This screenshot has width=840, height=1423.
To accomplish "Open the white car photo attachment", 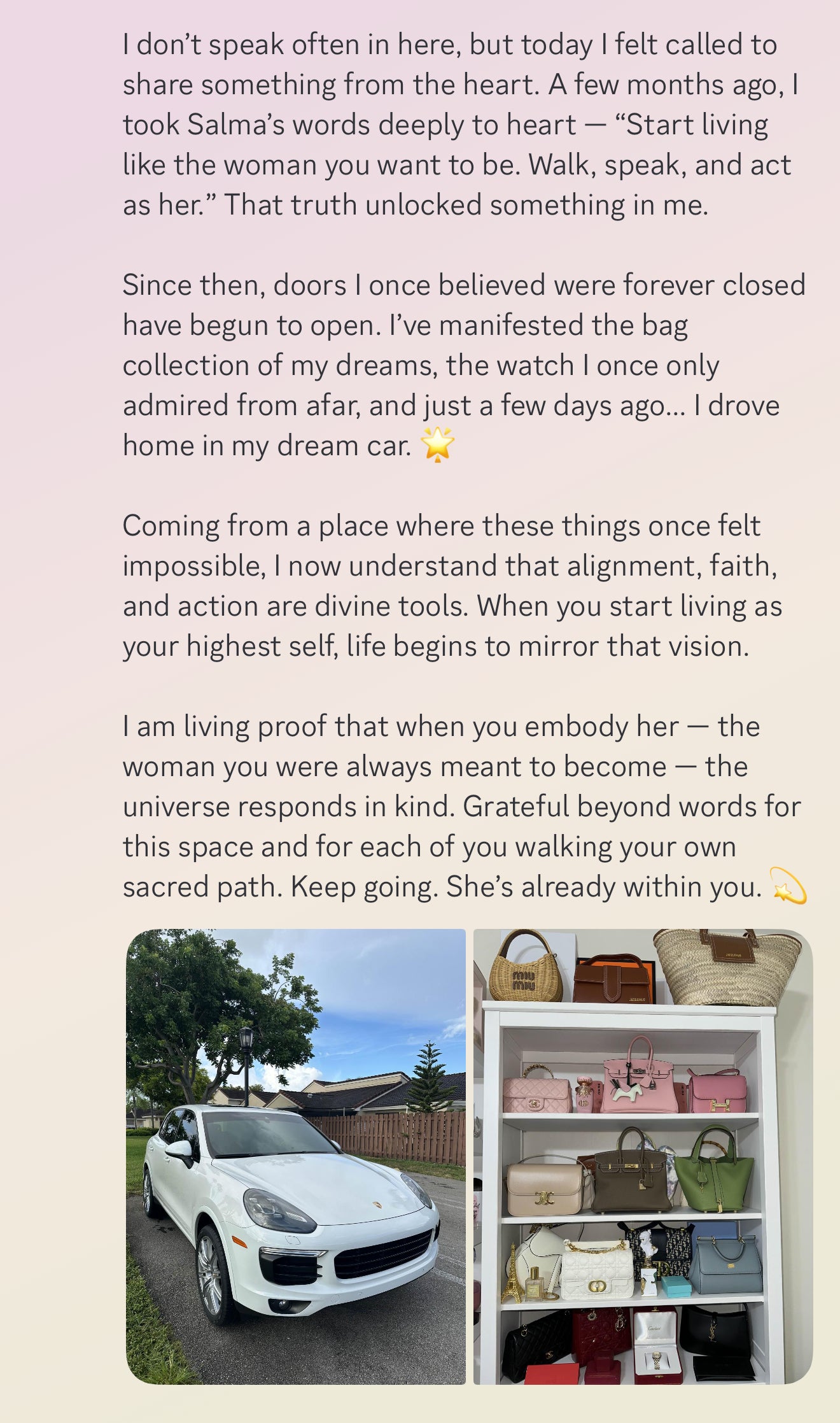I will [296, 1155].
